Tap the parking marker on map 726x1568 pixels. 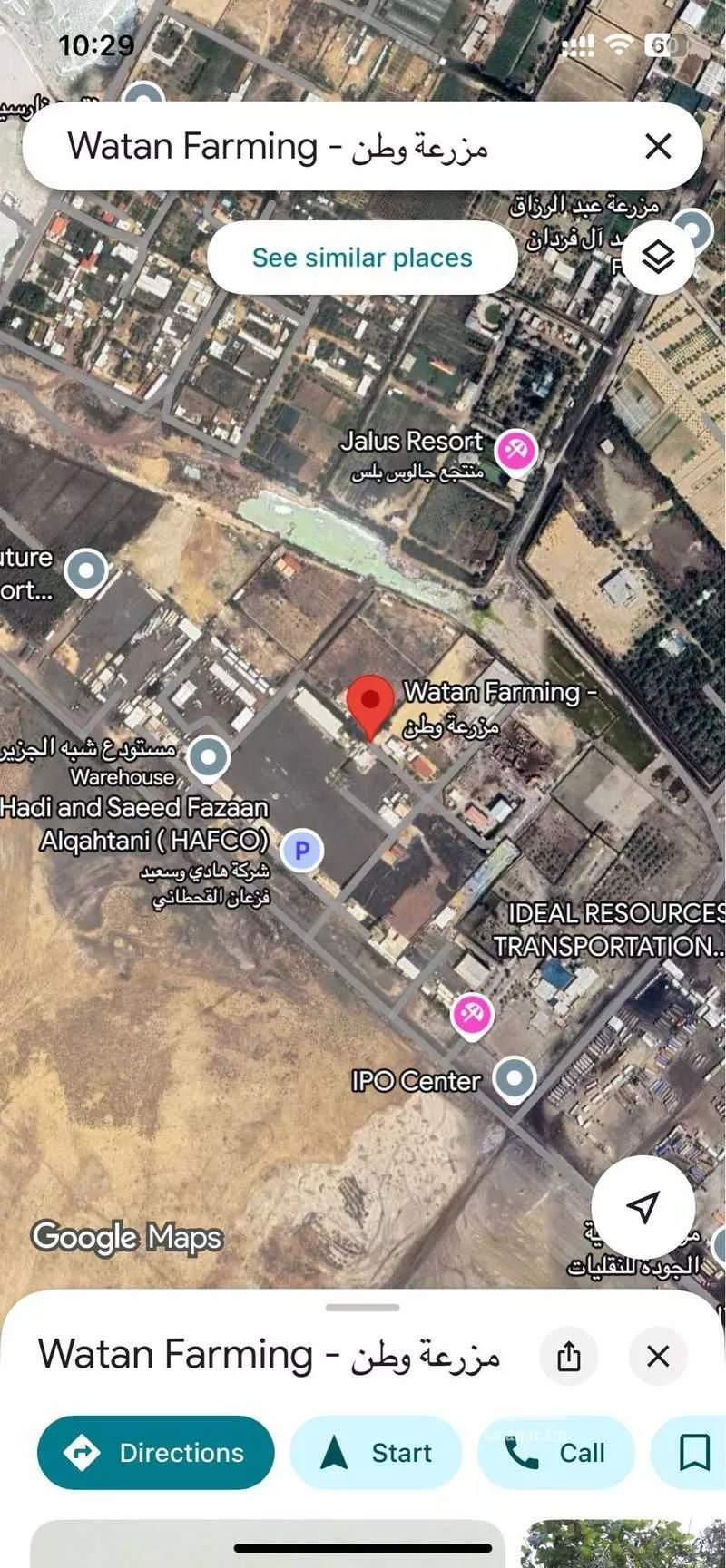pos(302,851)
